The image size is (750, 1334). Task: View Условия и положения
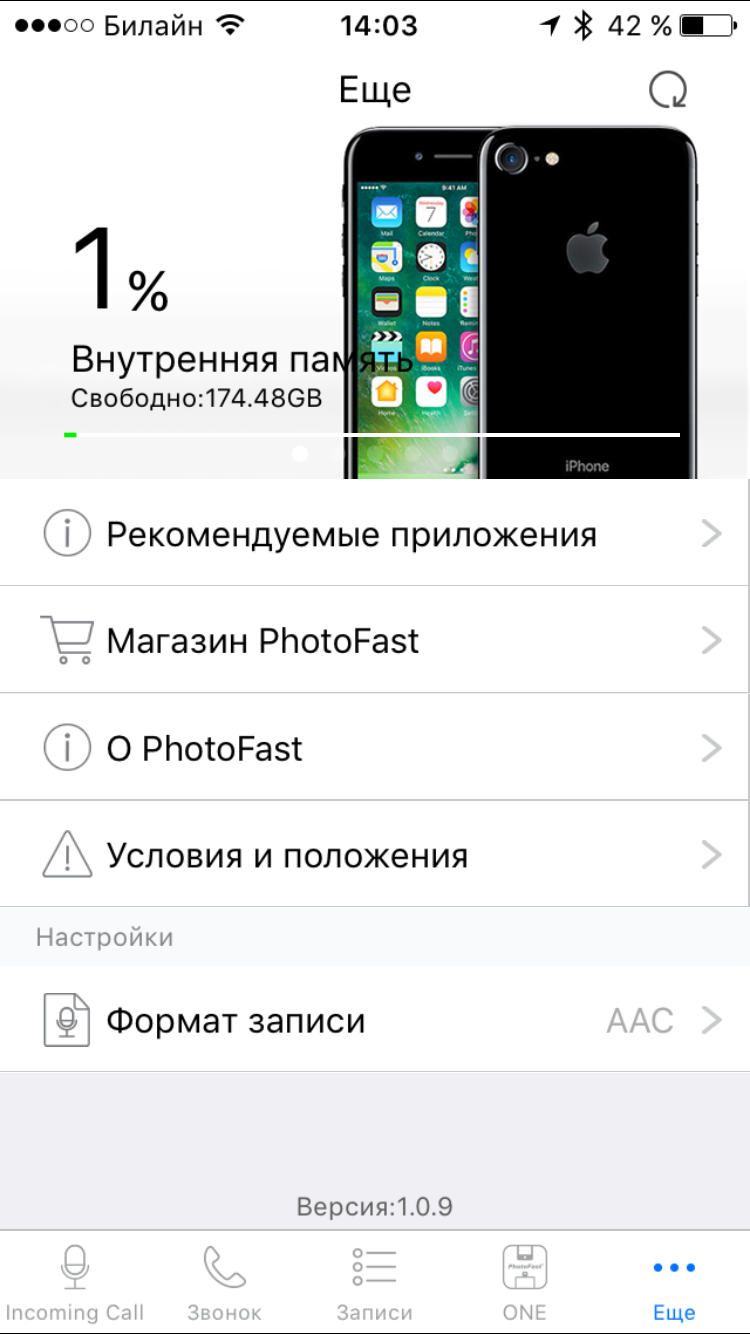pos(375,854)
